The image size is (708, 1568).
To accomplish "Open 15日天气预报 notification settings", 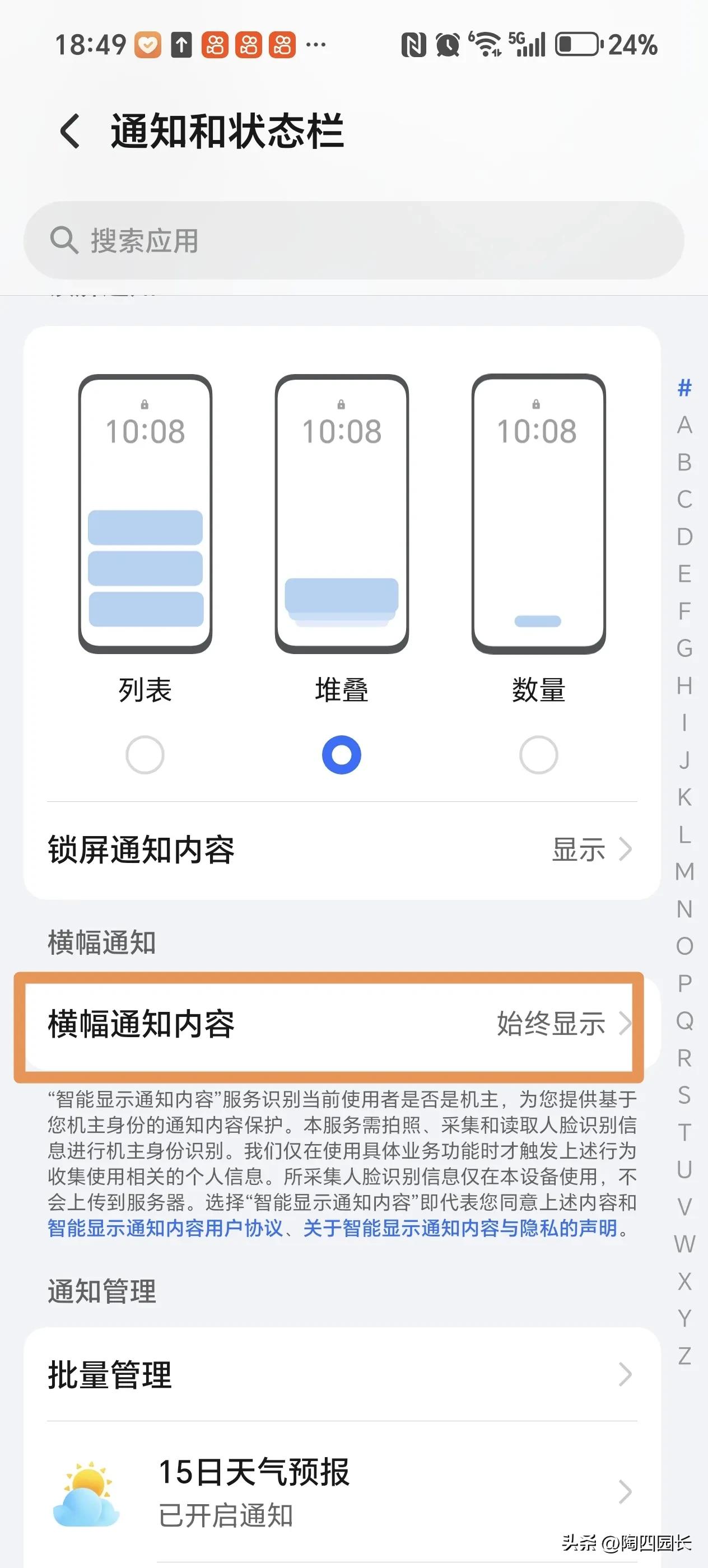I will click(x=341, y=1491).
